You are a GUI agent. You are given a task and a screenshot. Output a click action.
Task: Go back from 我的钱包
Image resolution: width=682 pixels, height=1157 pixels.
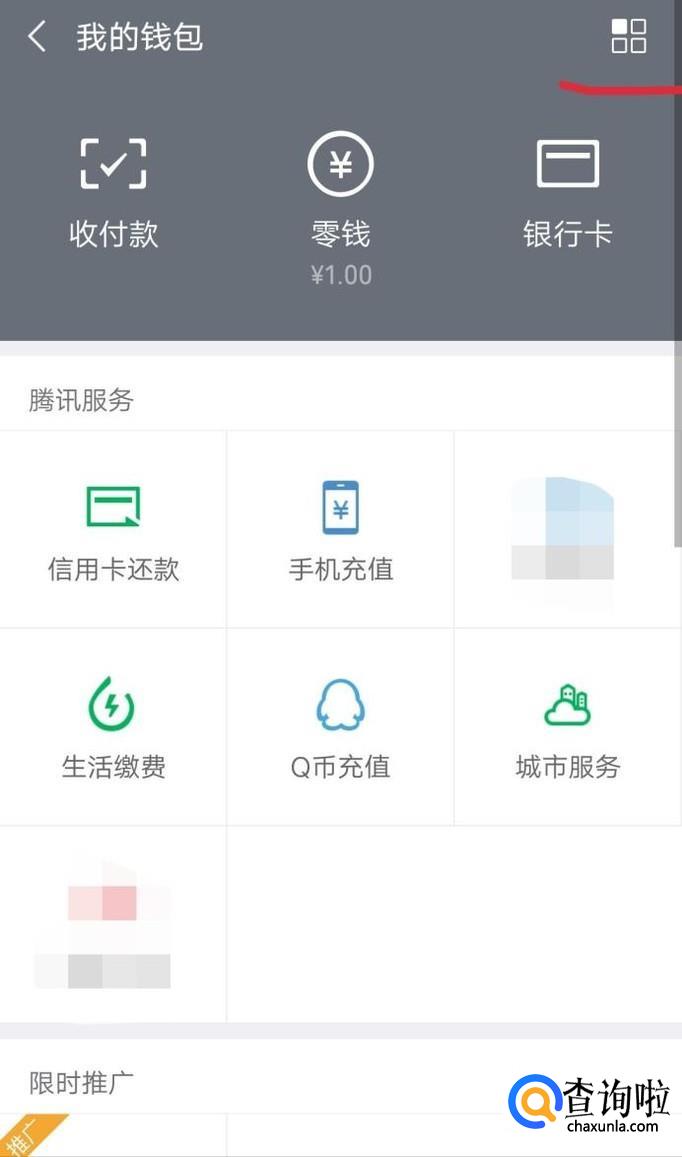click(x=37, y=36)
